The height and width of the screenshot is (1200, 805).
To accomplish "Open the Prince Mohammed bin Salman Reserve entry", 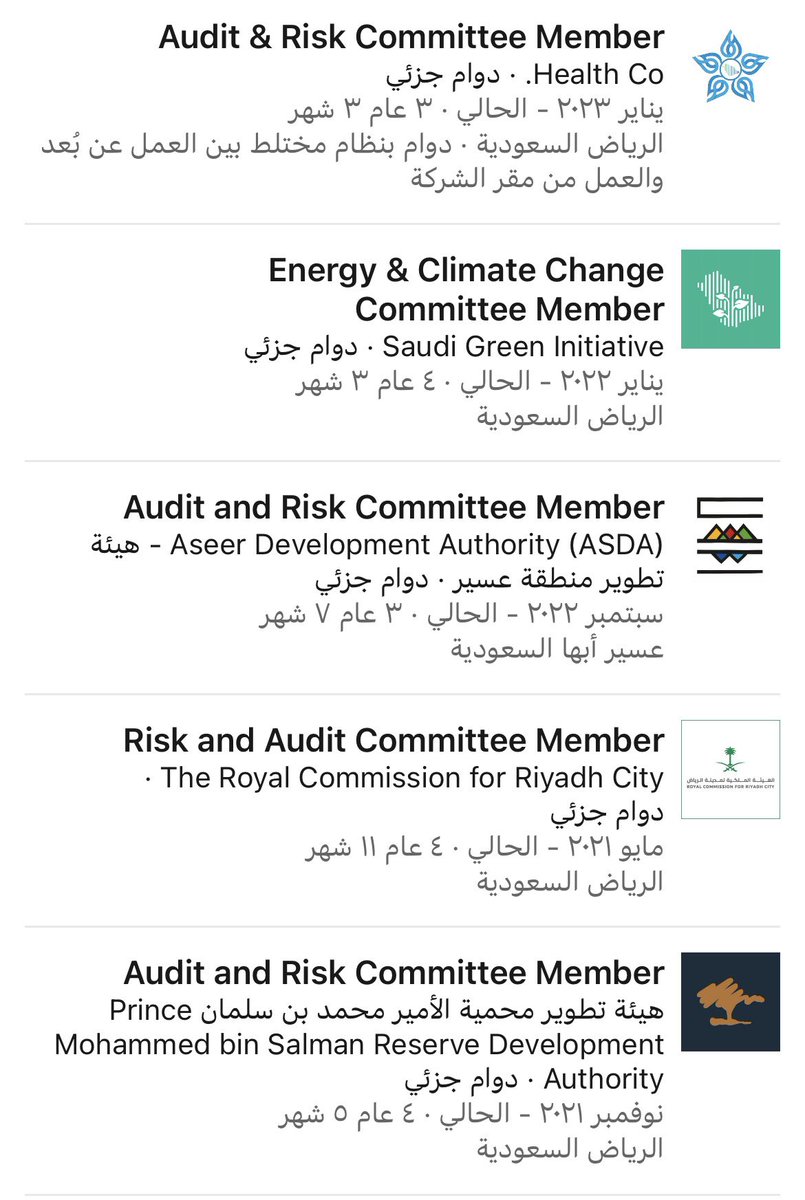I will (x=394, y=973).
